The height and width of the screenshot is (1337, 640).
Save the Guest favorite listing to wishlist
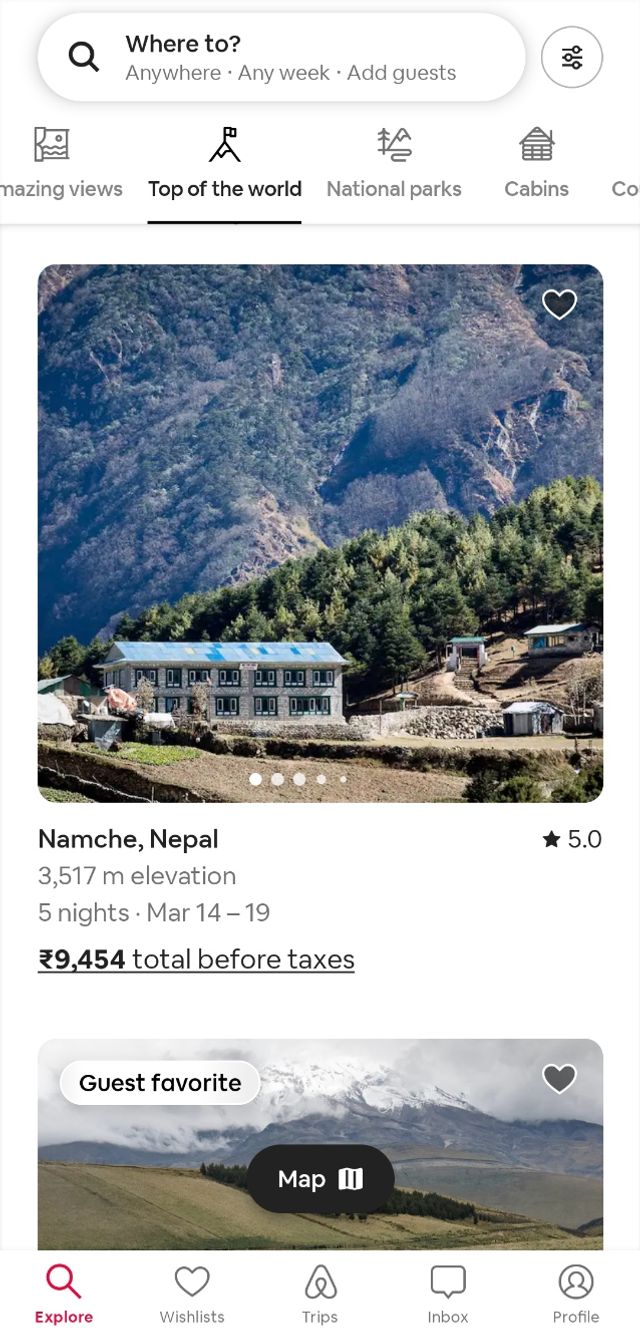coord(559,1078)
